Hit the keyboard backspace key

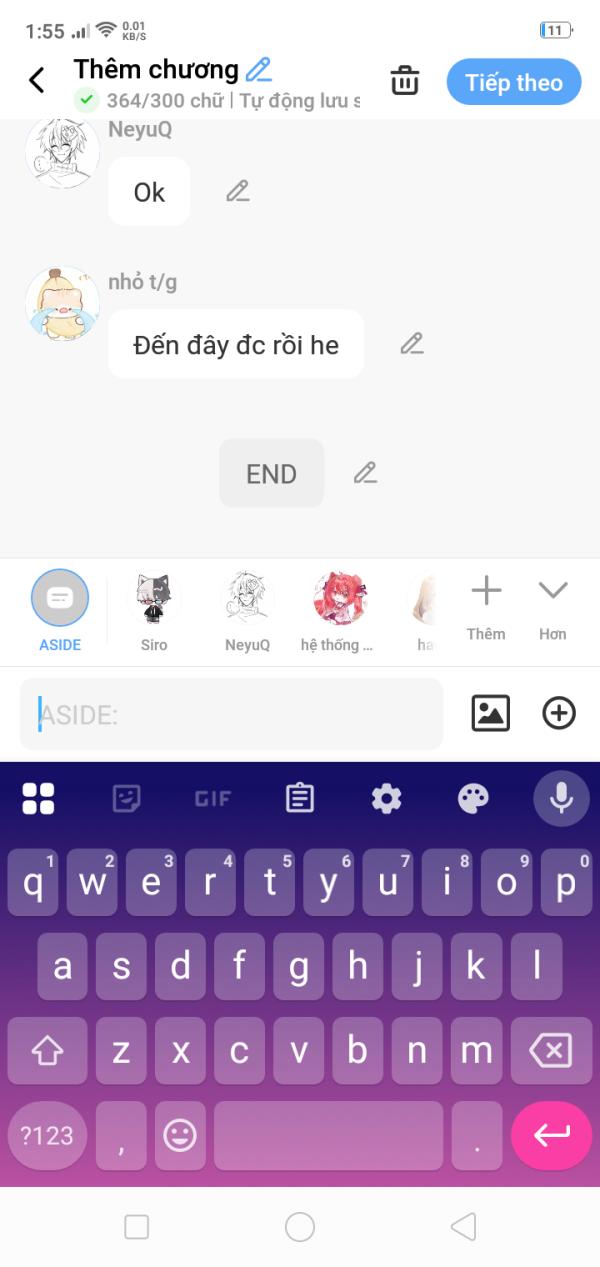550,1051
